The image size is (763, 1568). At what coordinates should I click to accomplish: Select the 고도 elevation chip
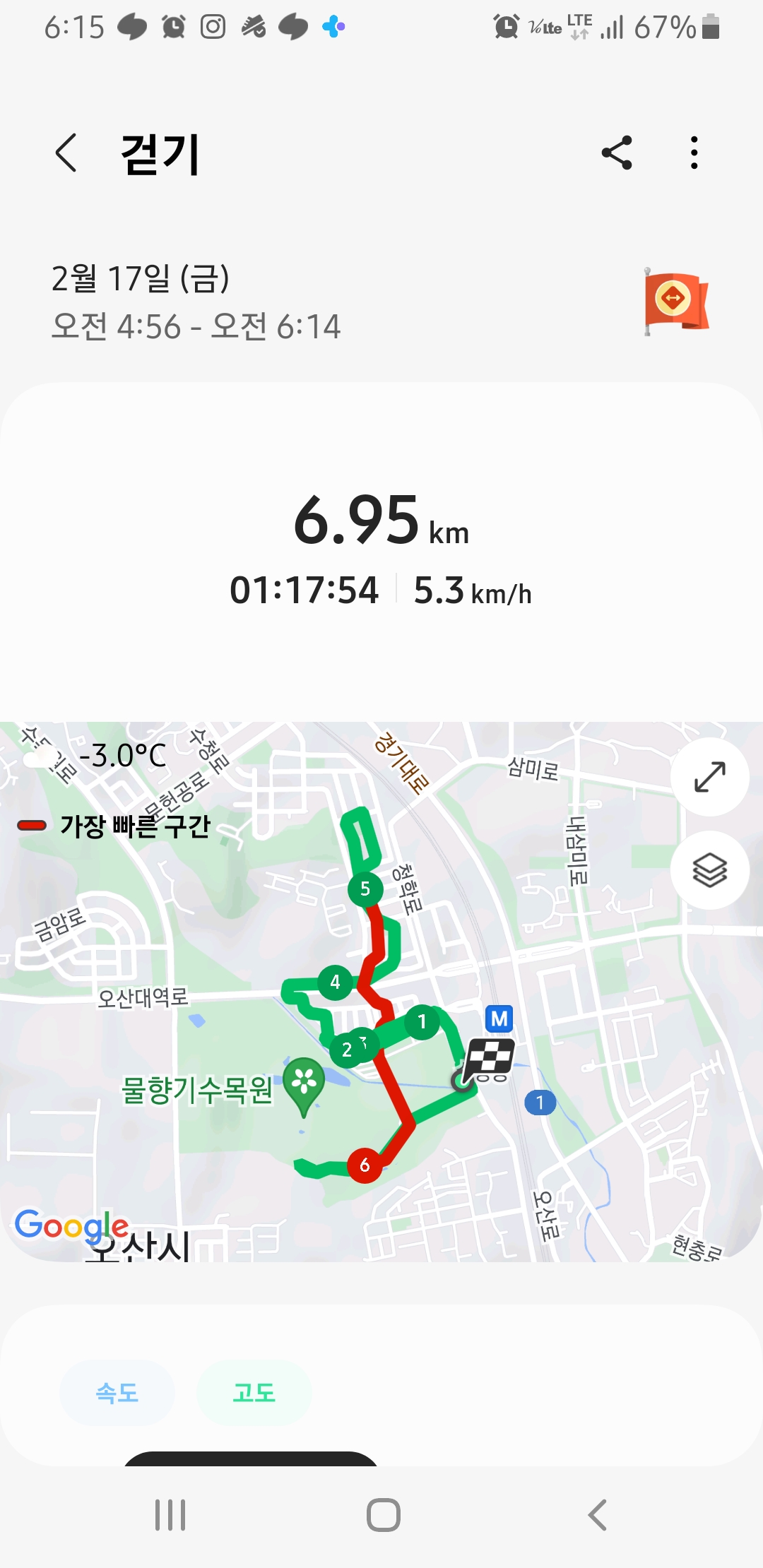254,1393
